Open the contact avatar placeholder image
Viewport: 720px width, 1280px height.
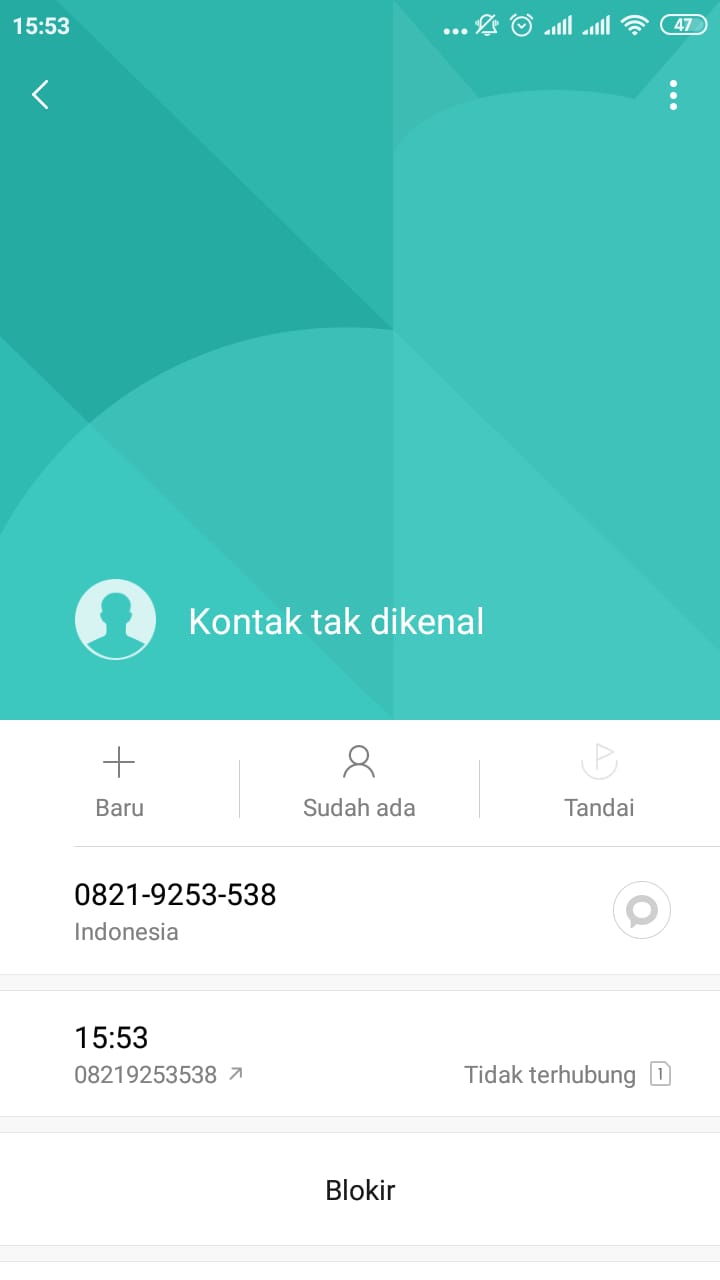pos(115,619)
